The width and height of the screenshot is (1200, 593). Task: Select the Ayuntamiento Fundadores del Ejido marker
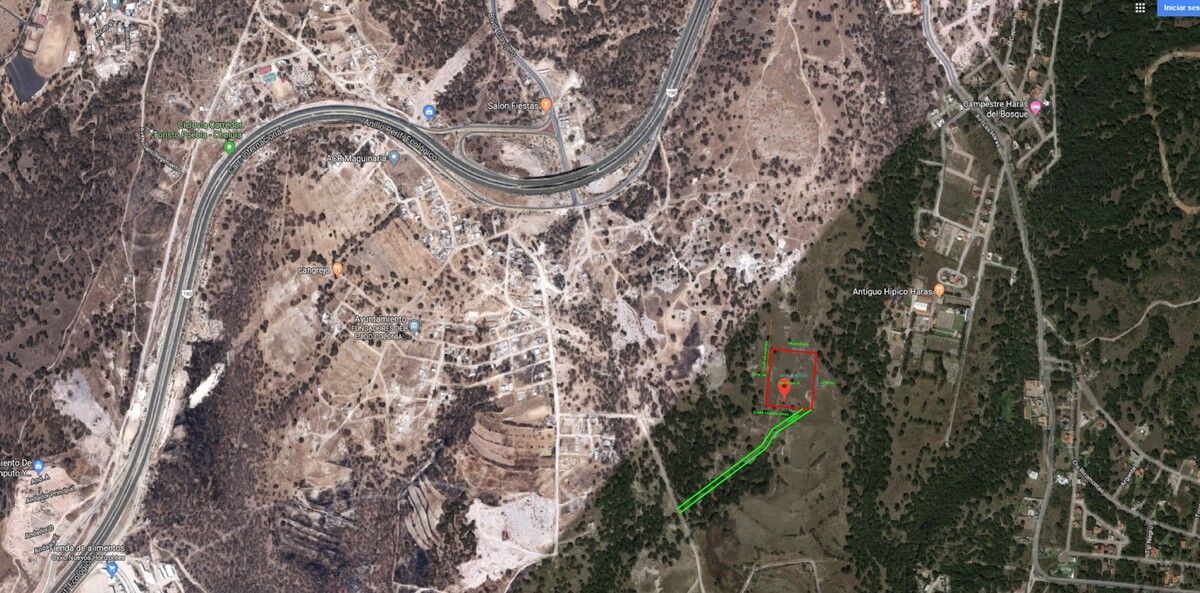(x=415, y=326)
